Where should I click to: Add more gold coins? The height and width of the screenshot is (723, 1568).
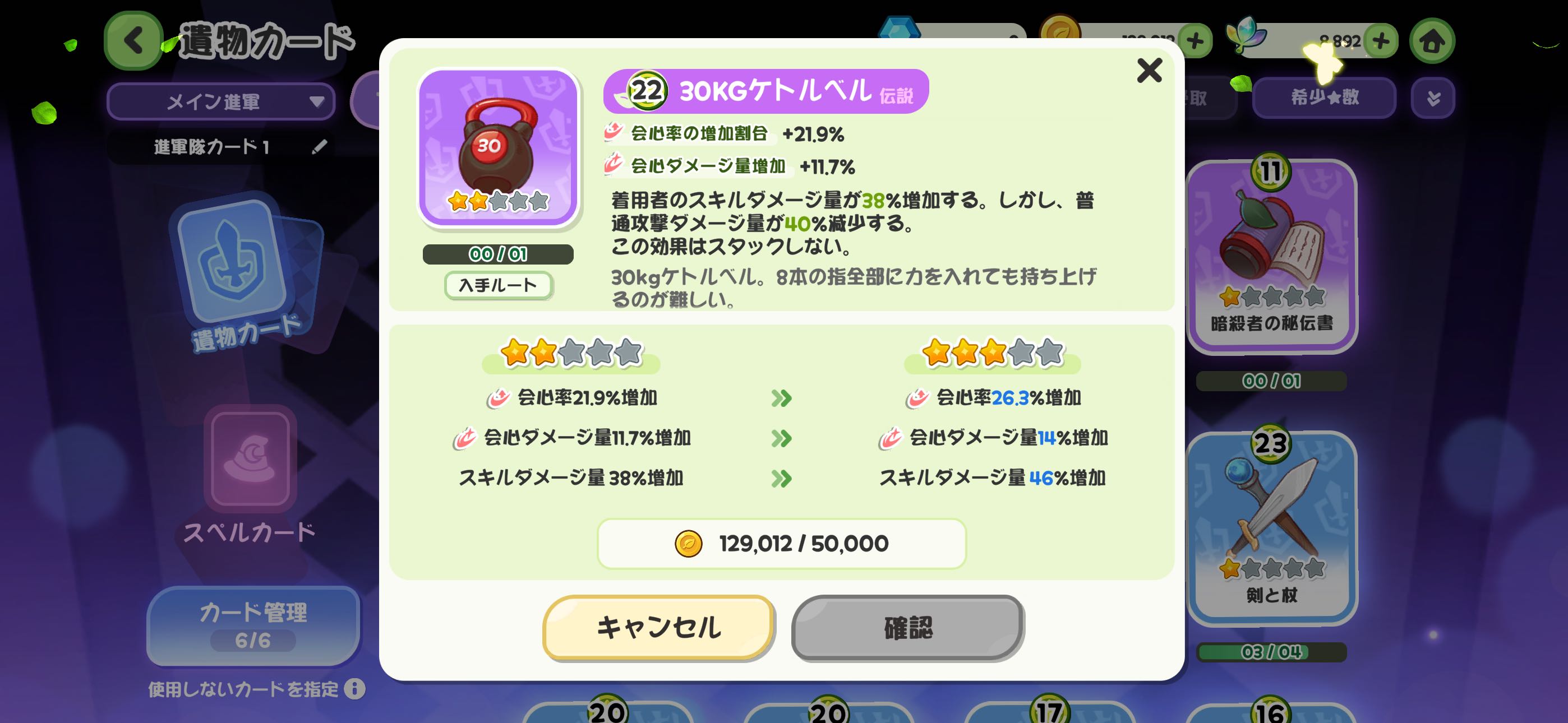coord(1195,41)
